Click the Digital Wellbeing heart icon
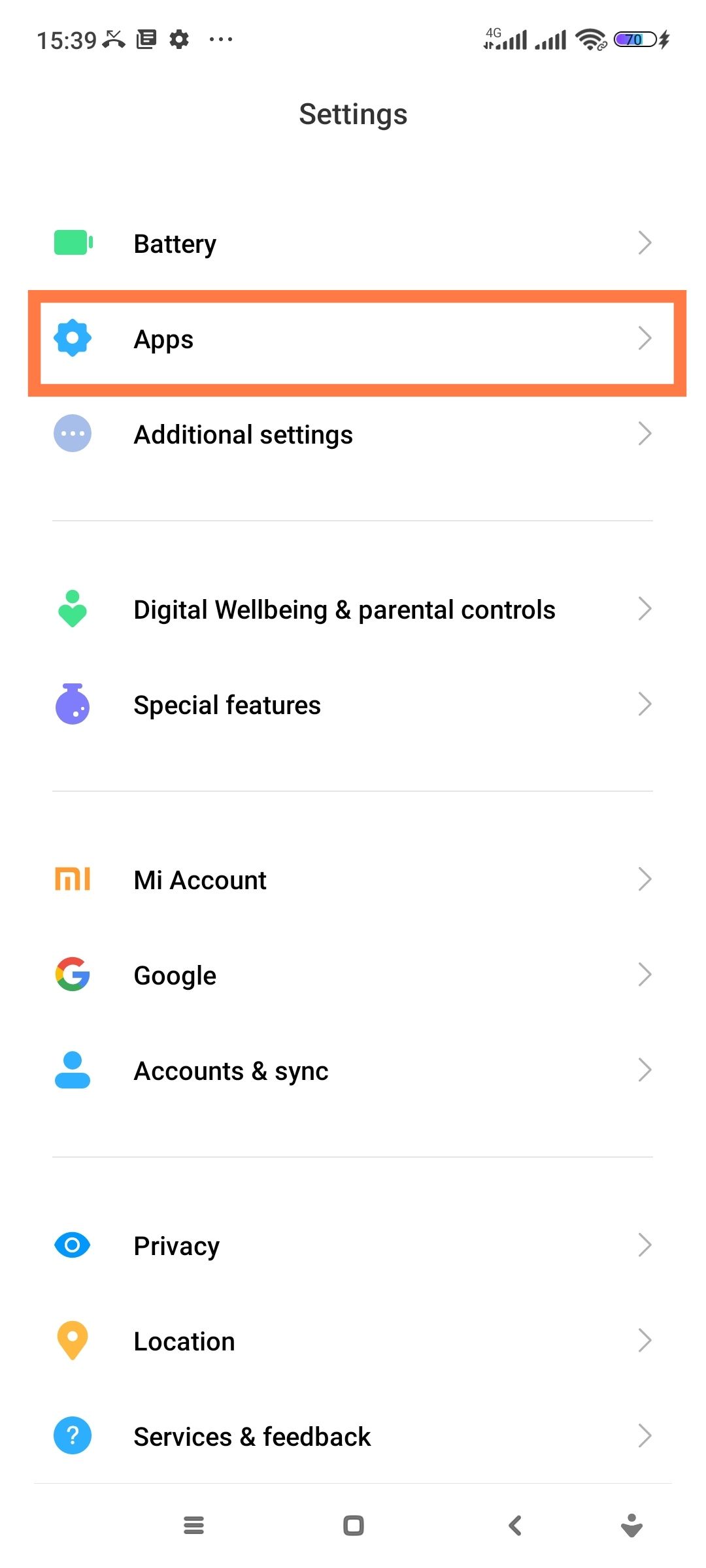The image size is (706, 1568). (72, 608)
